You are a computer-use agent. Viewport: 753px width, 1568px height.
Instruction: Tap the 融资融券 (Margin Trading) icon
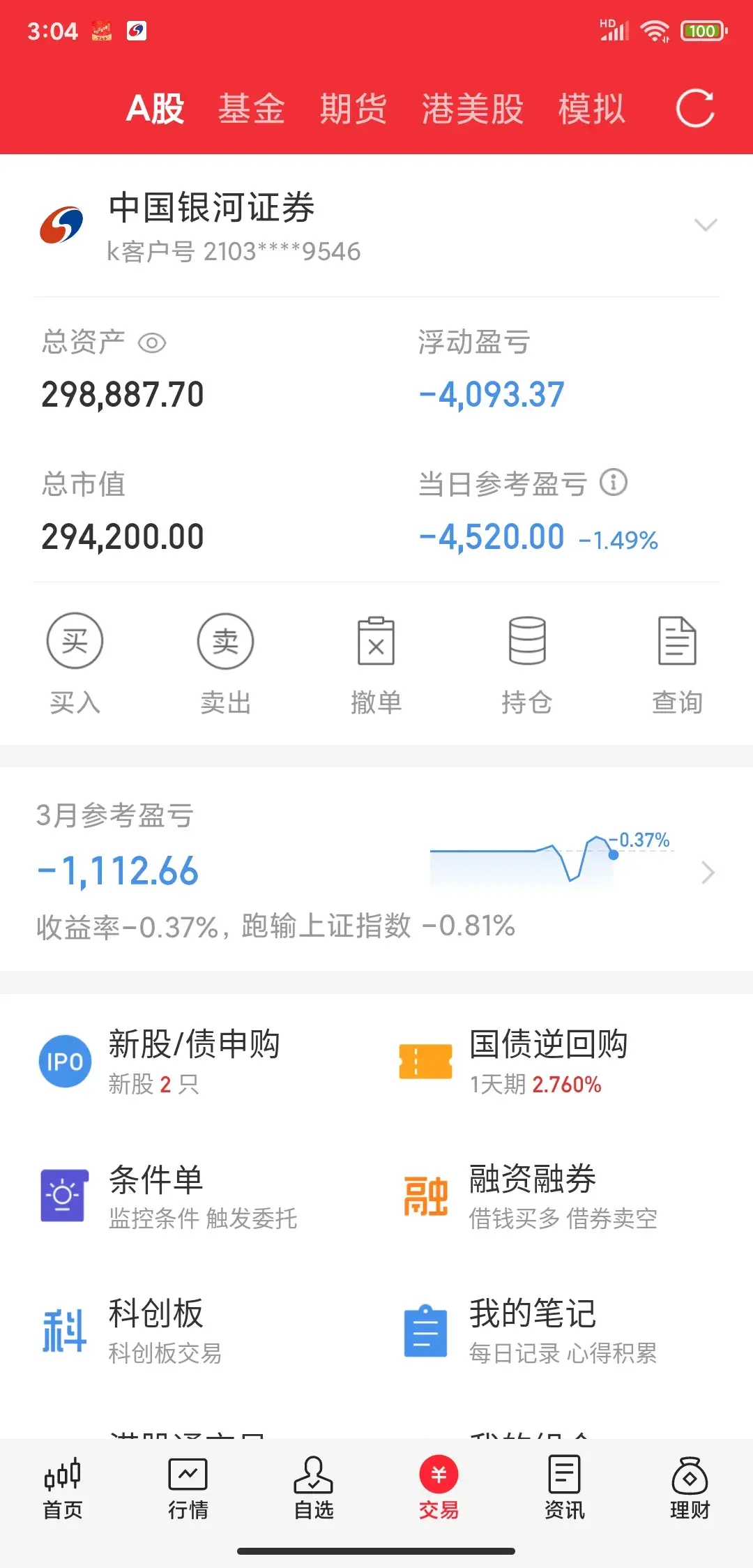tap(425, 1193)
